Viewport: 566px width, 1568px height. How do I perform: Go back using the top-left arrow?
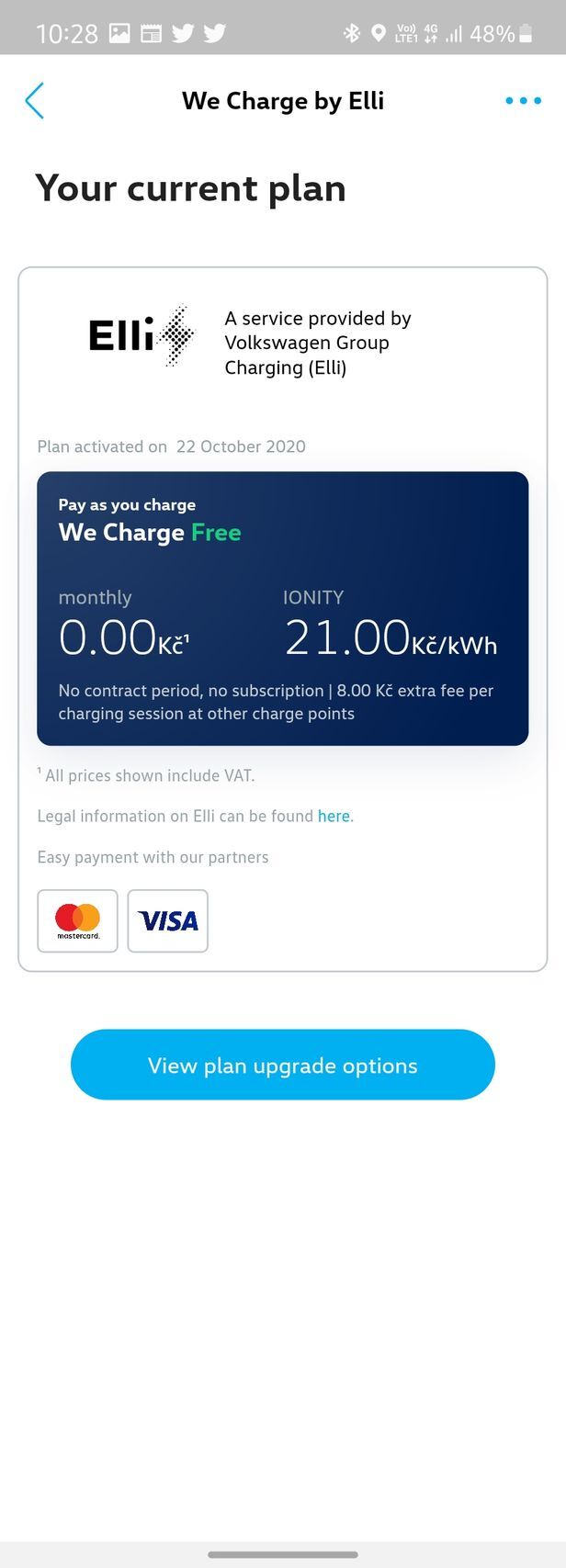35,101
